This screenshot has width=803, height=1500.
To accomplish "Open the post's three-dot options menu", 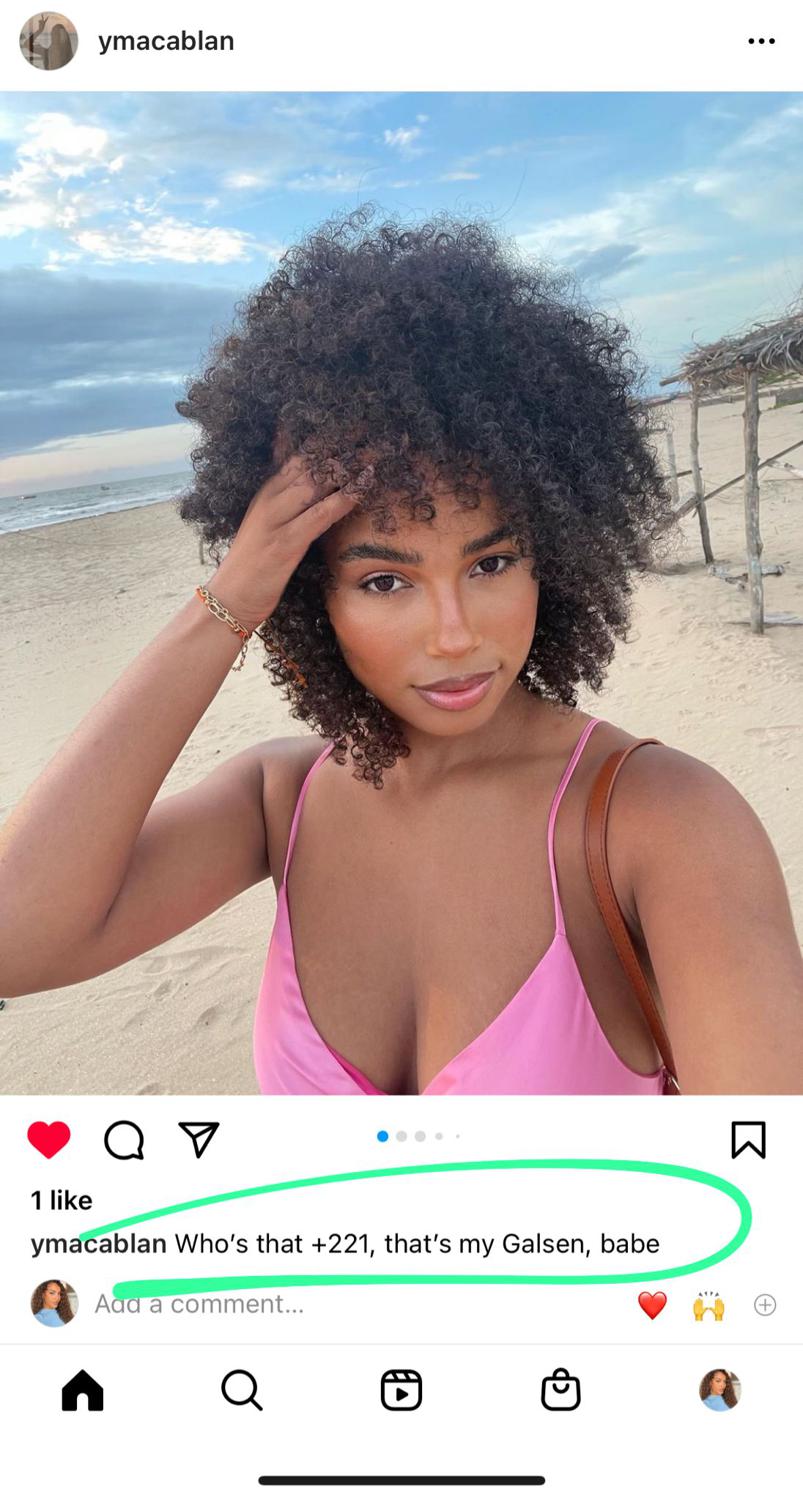I will coord(761,41).
